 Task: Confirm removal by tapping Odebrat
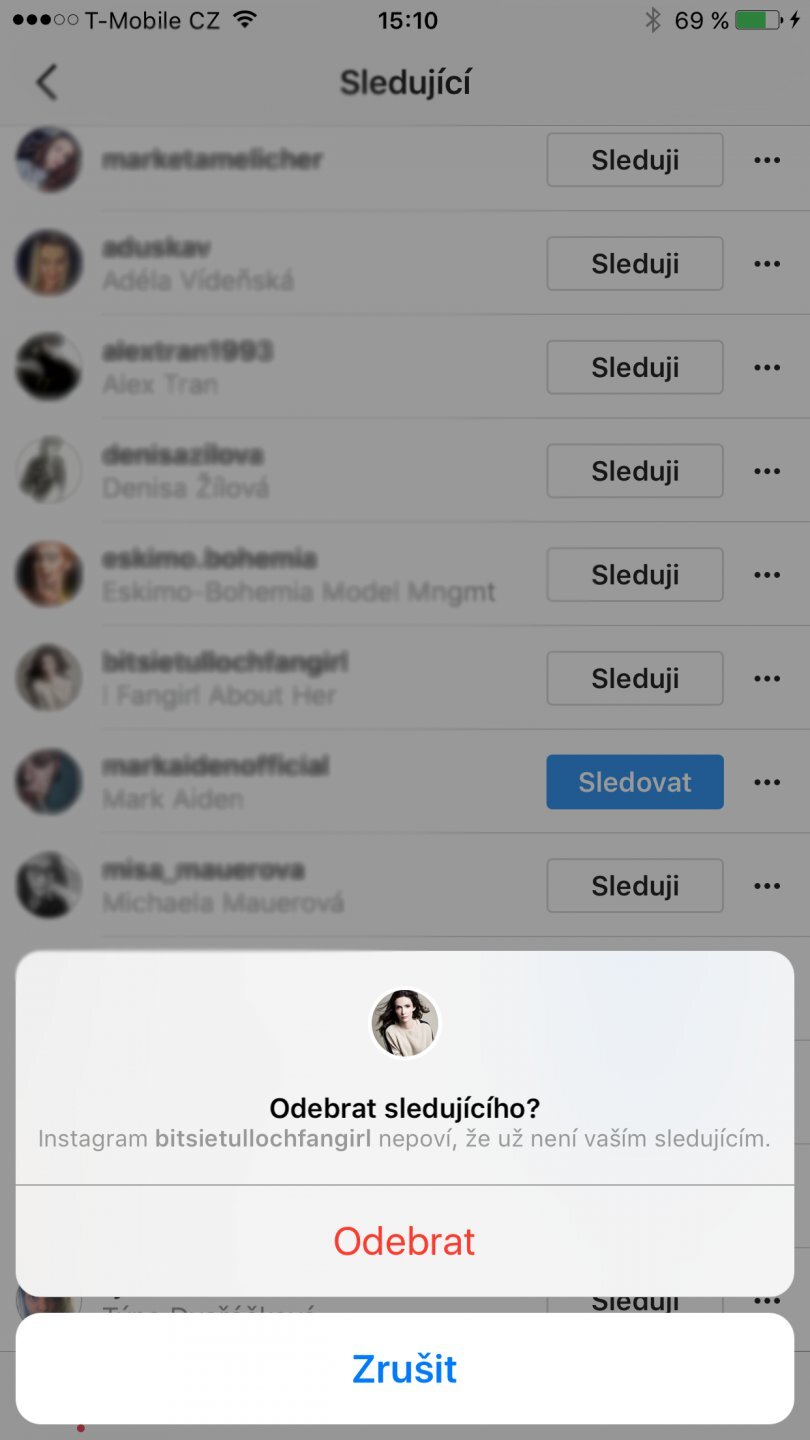pyautogui.click(x=404, y=1240)
